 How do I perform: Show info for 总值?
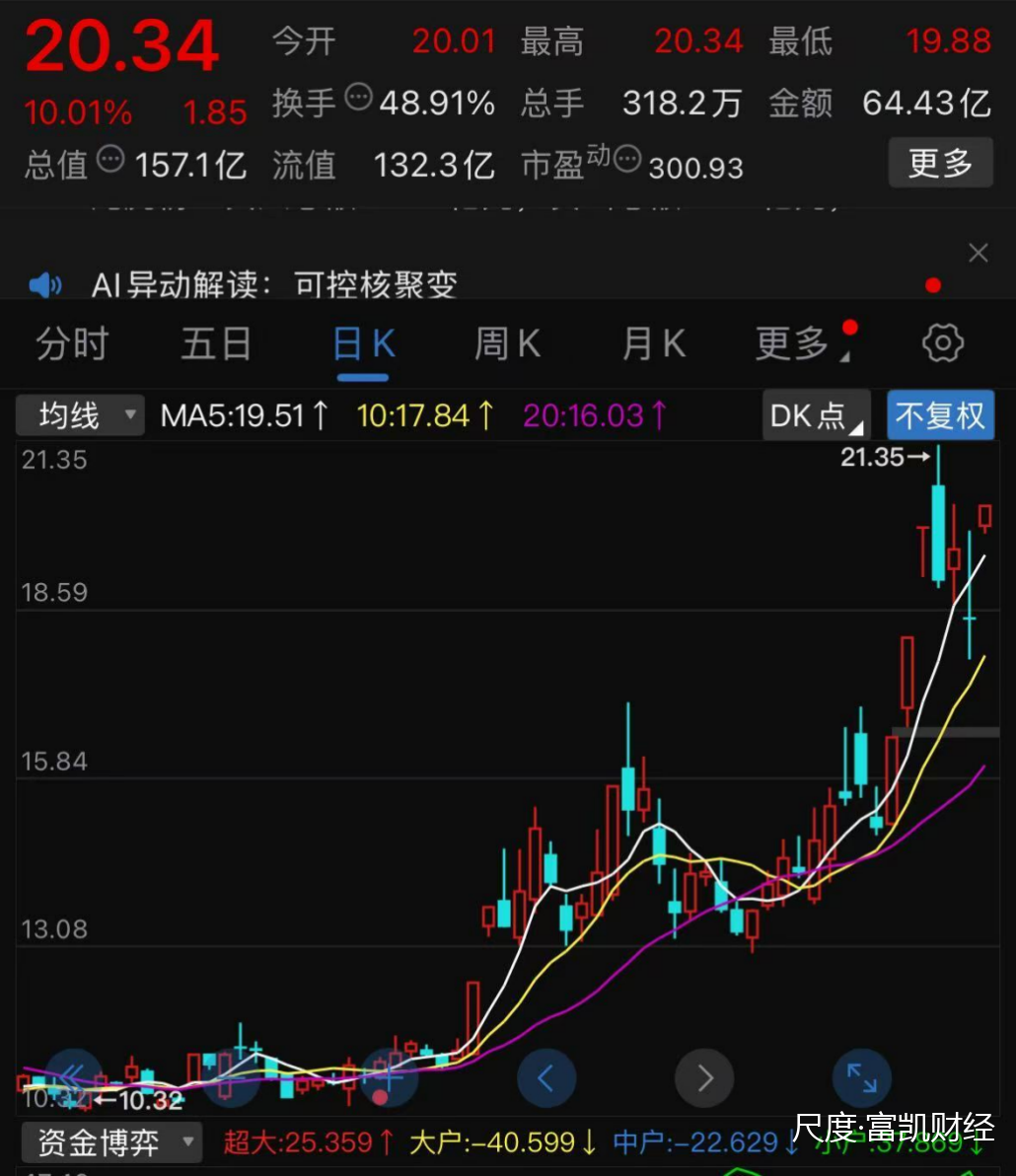tap(110, 159)
